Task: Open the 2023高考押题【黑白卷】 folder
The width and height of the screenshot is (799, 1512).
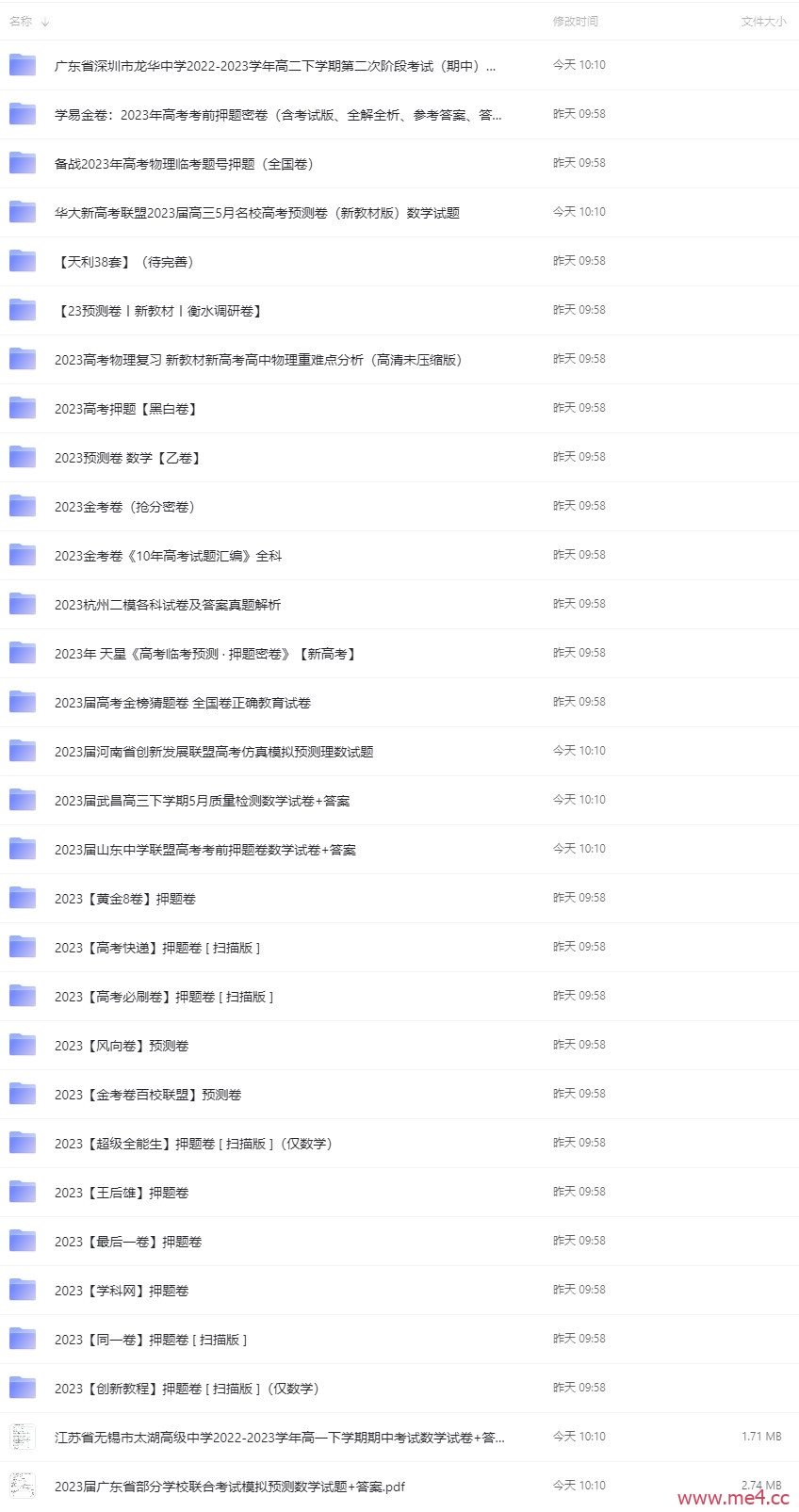Action: coord(125,409)
